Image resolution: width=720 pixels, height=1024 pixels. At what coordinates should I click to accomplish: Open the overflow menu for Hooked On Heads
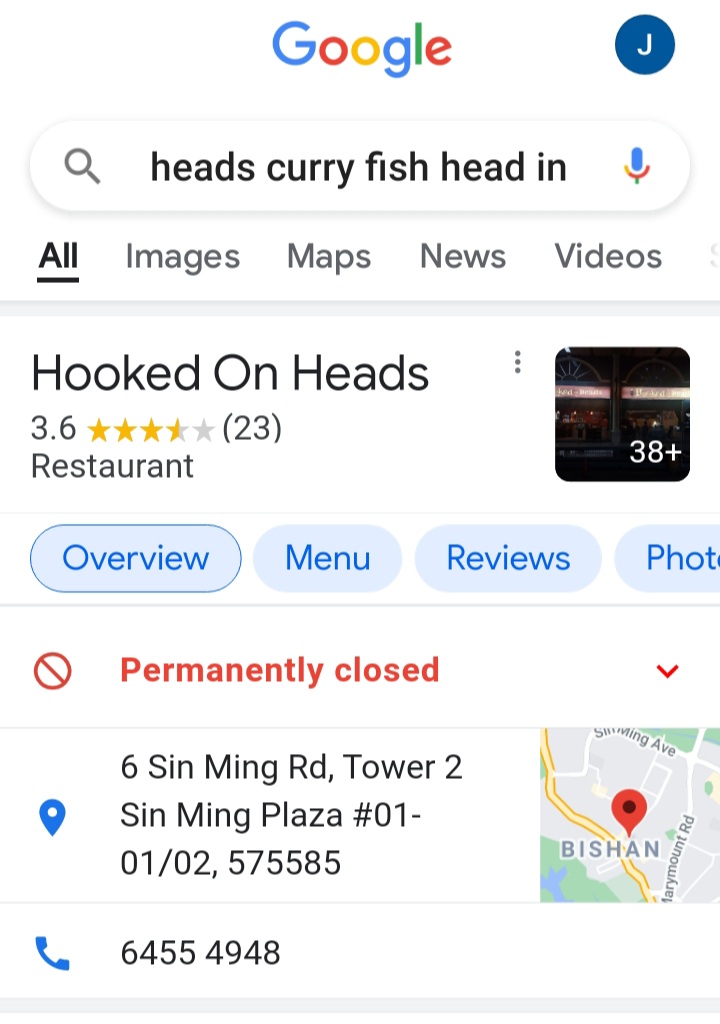click(517, 363)
